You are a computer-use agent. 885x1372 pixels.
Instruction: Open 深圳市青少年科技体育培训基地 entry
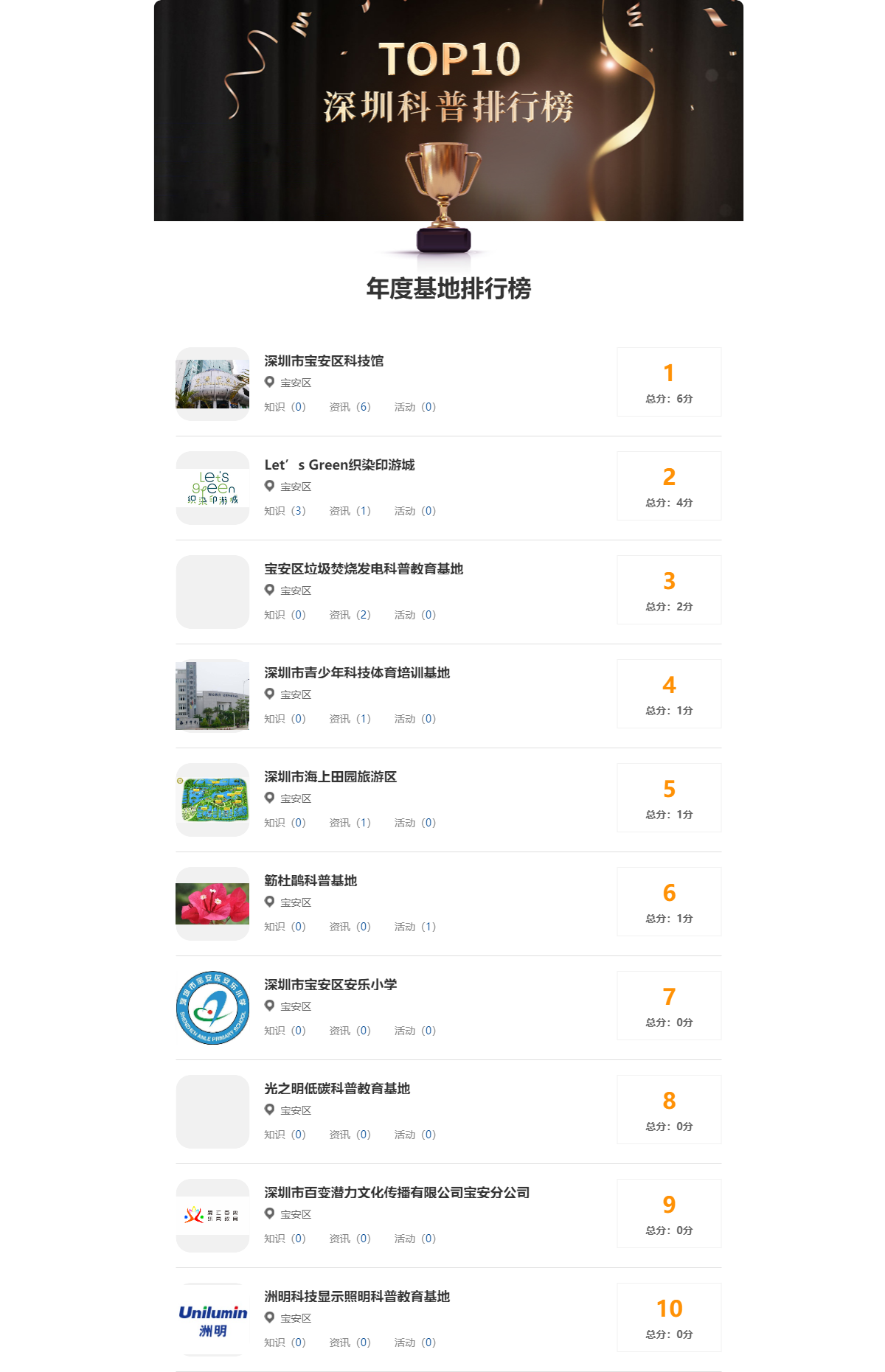pyautogui.click(x=357, y=673)
